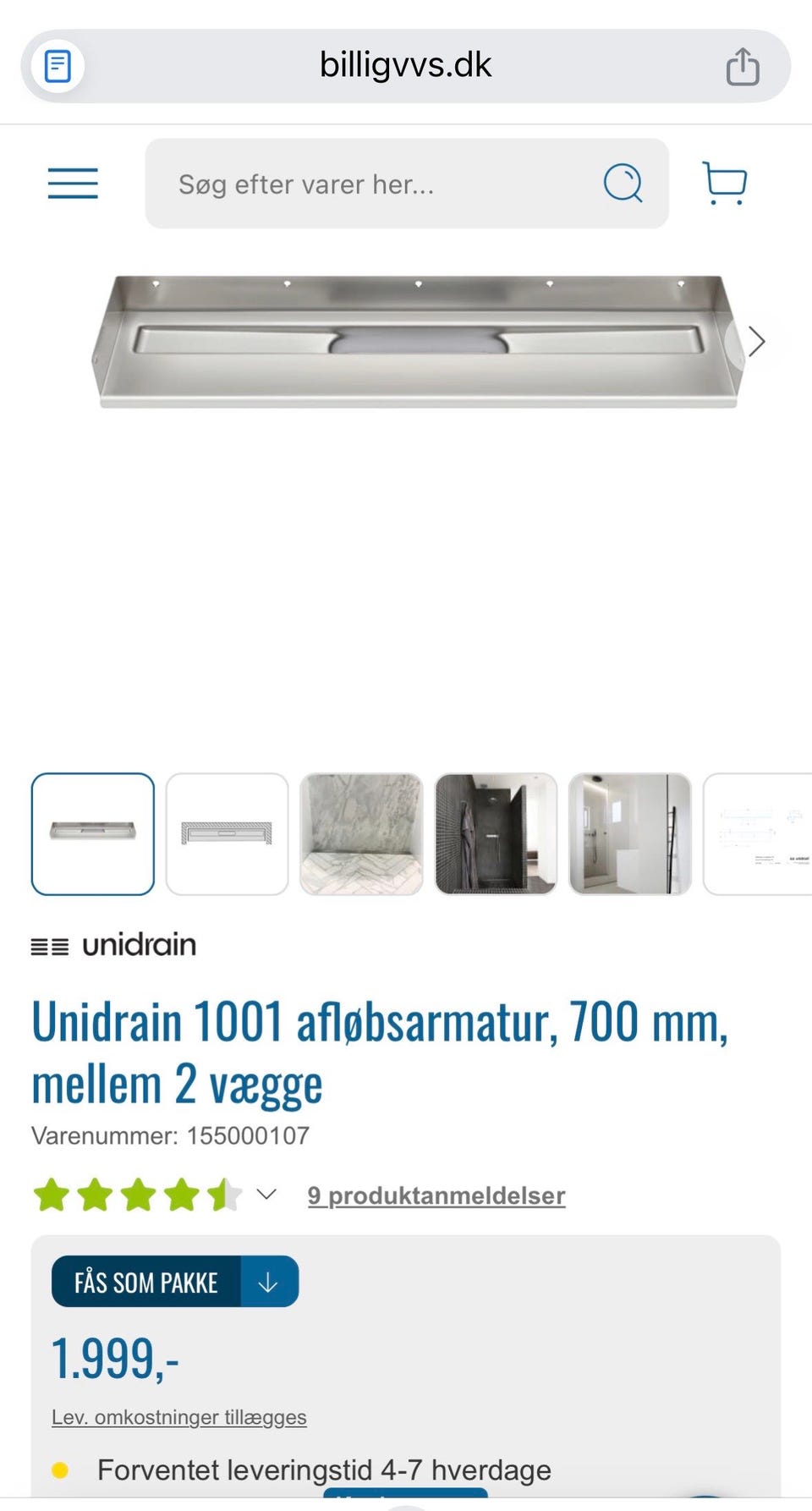Click the right arrow on the product image

coord(756,342)
